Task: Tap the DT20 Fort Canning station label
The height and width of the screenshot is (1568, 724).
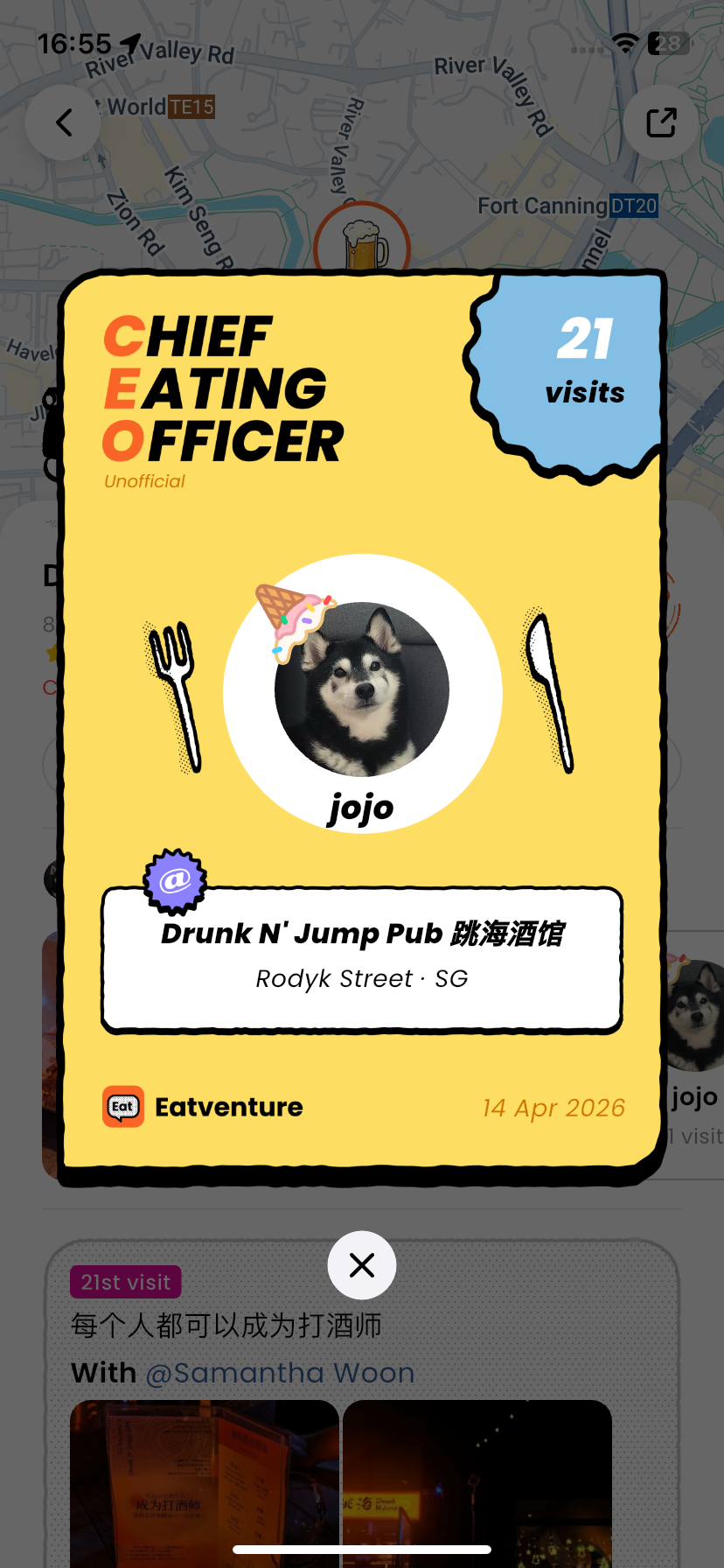Action: (634, 205)
